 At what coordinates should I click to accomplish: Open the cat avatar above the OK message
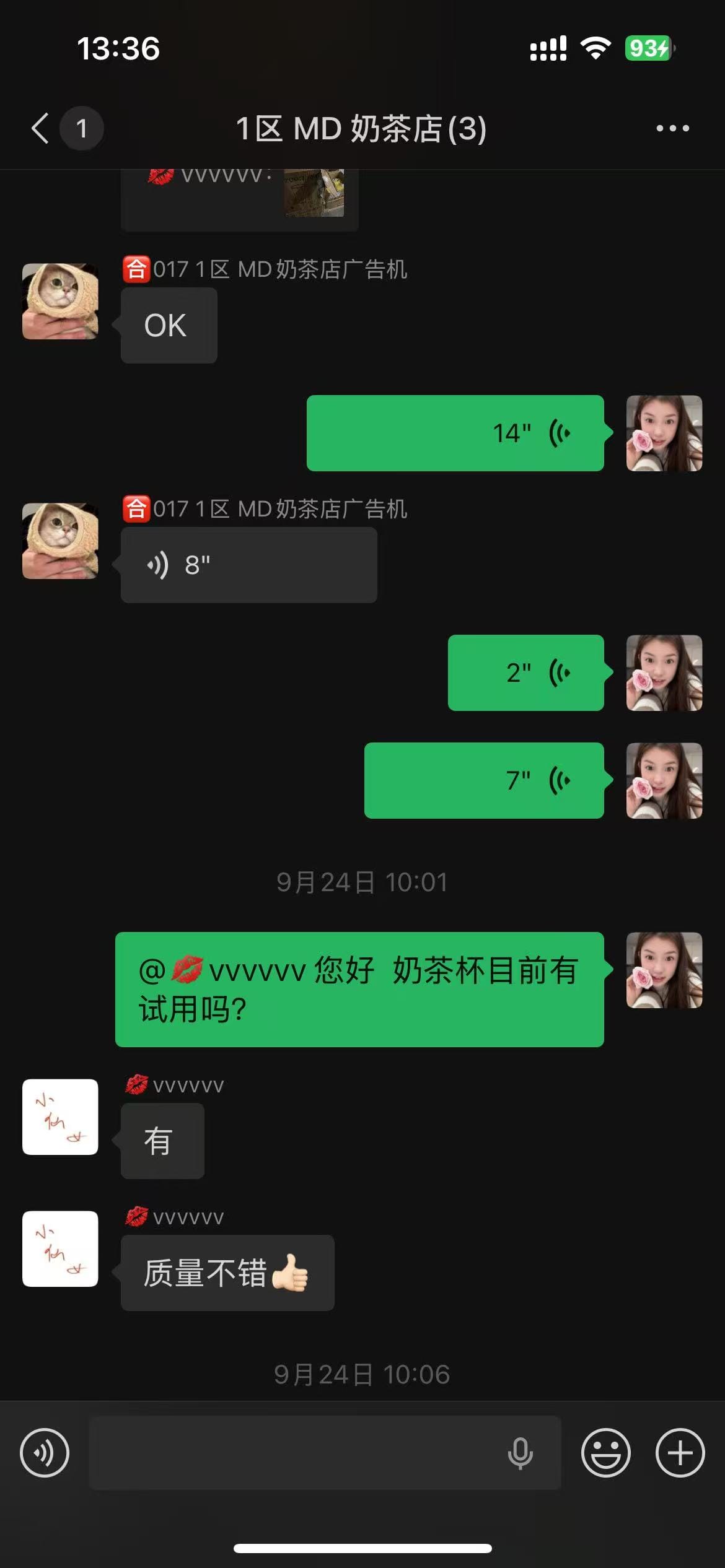pos(60,302)
